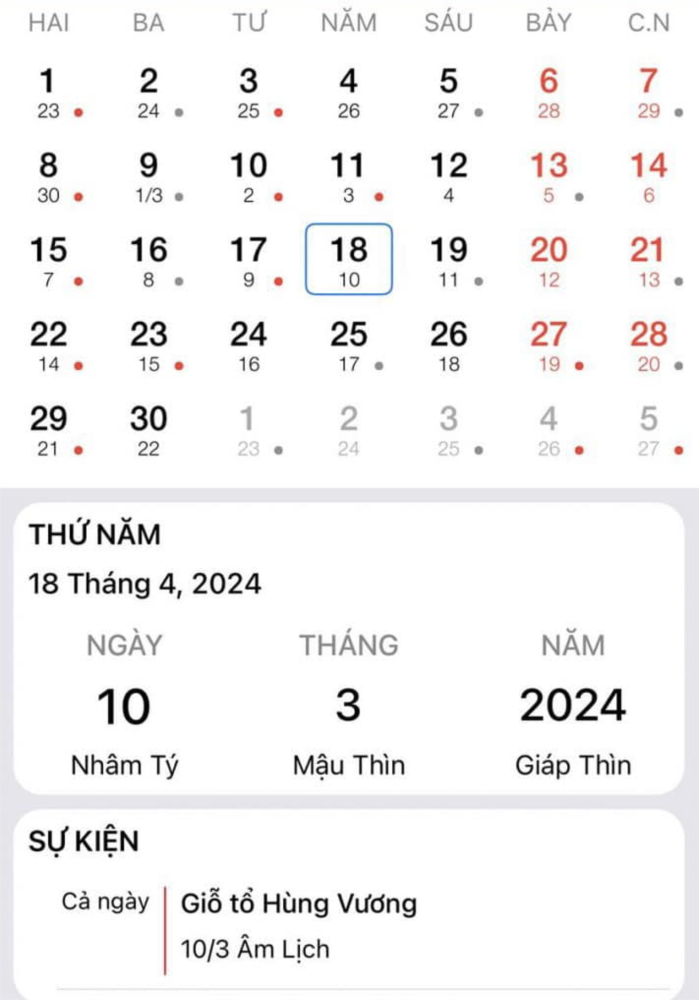Pick the 9th, lunar 1/3

148,174
